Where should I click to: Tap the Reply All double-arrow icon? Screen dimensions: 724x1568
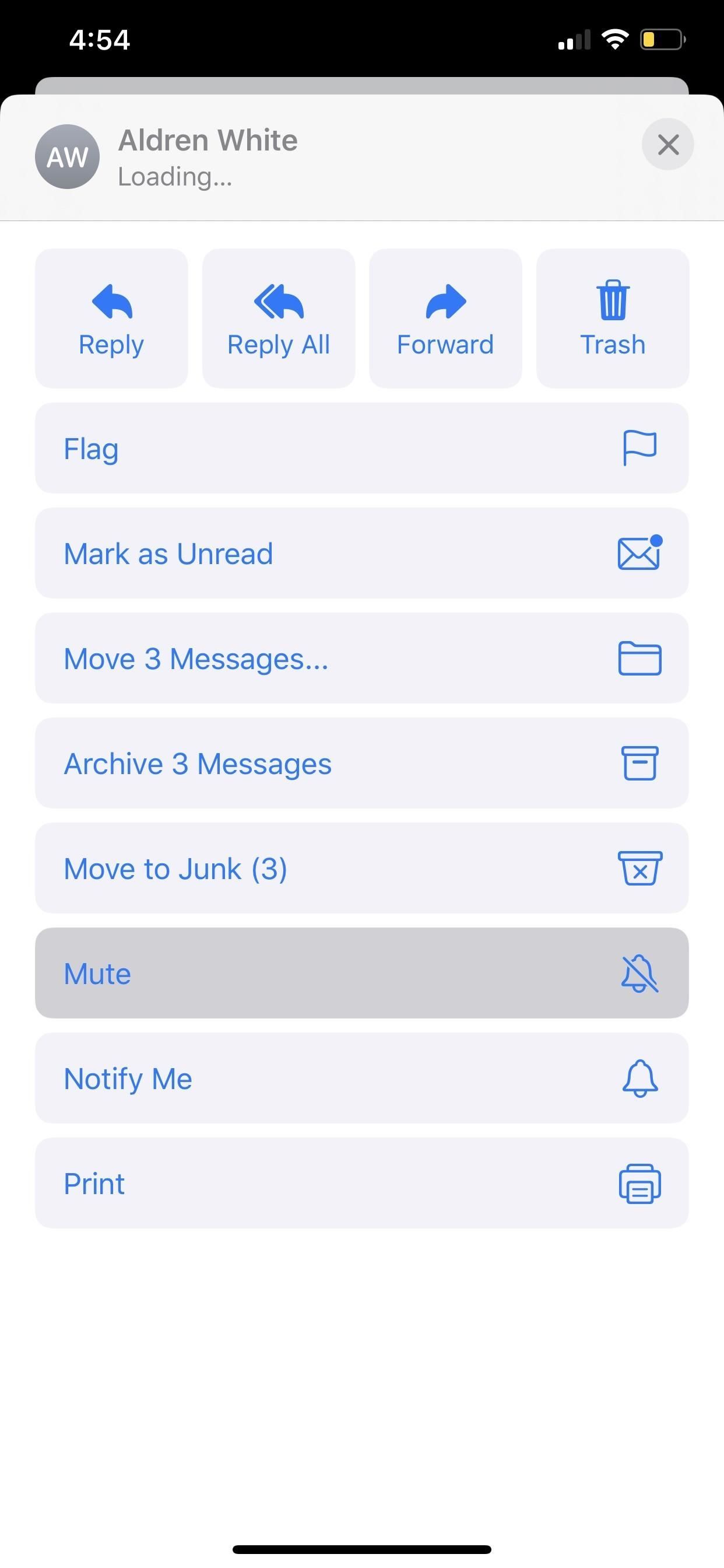click(x=278, y=303)
